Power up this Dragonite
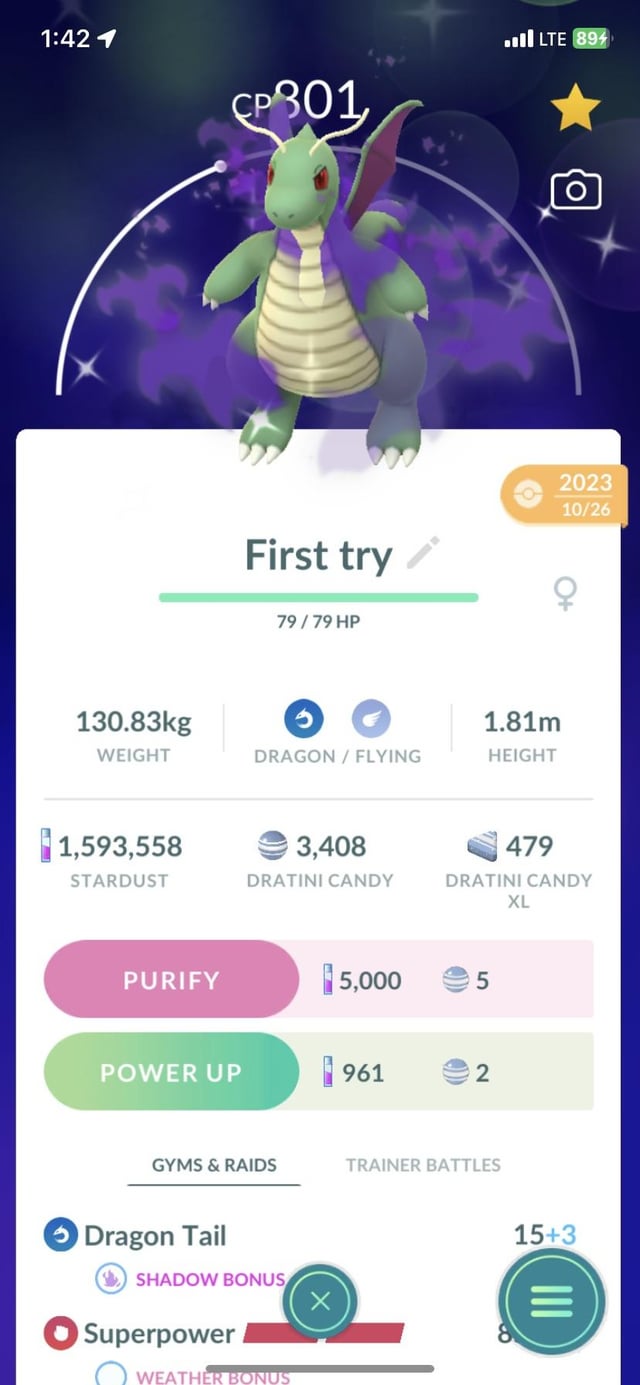 [x=171, y=1072]
